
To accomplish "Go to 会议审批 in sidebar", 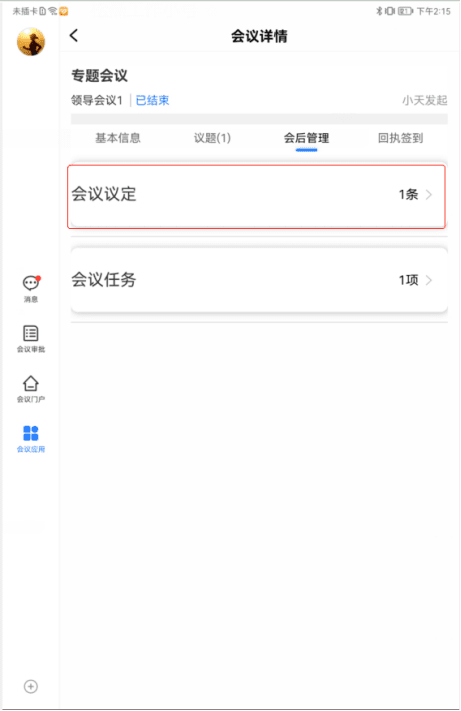I will pyautogui.click(x=31, y=339).
